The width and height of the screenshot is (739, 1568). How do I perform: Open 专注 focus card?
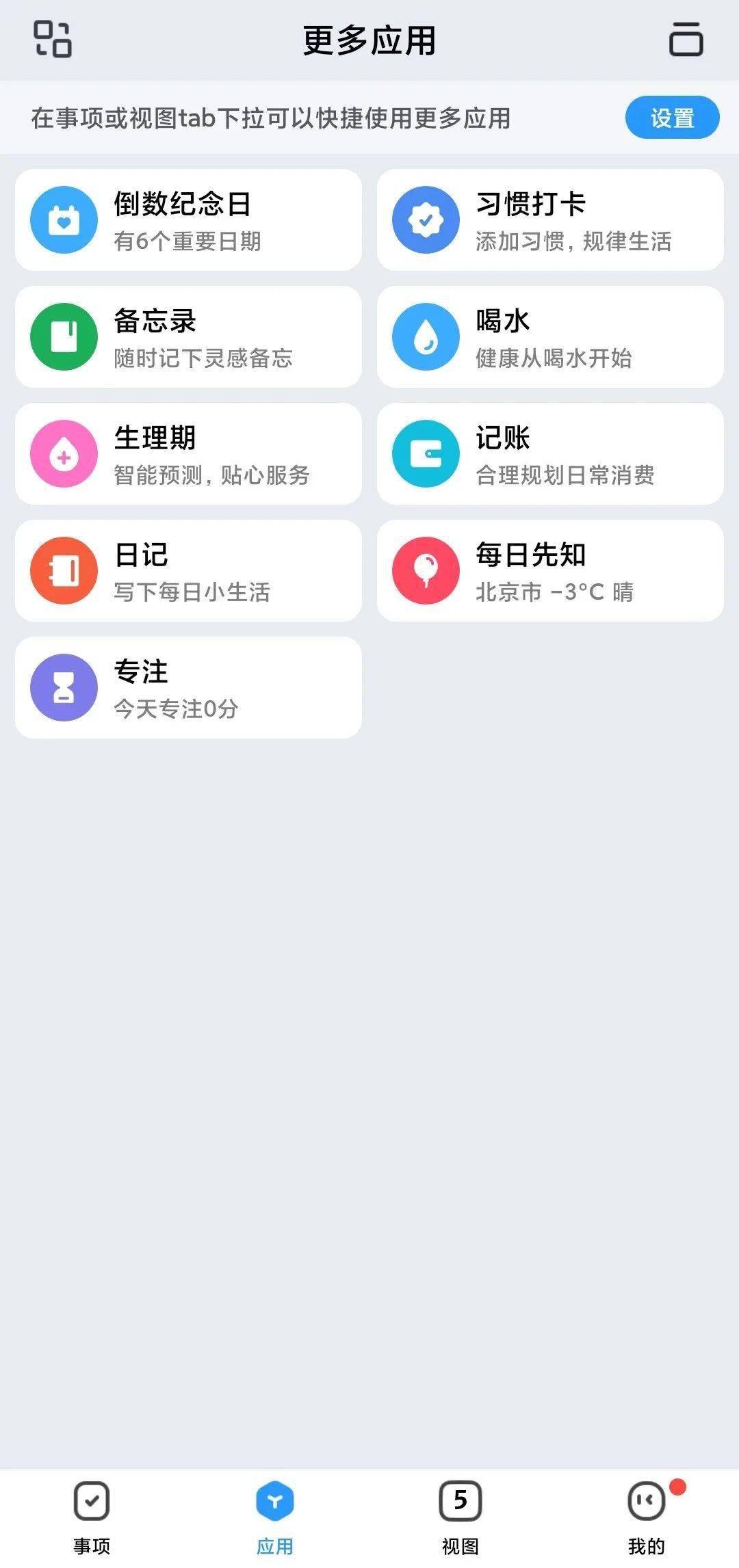click(x=188, y=688)
